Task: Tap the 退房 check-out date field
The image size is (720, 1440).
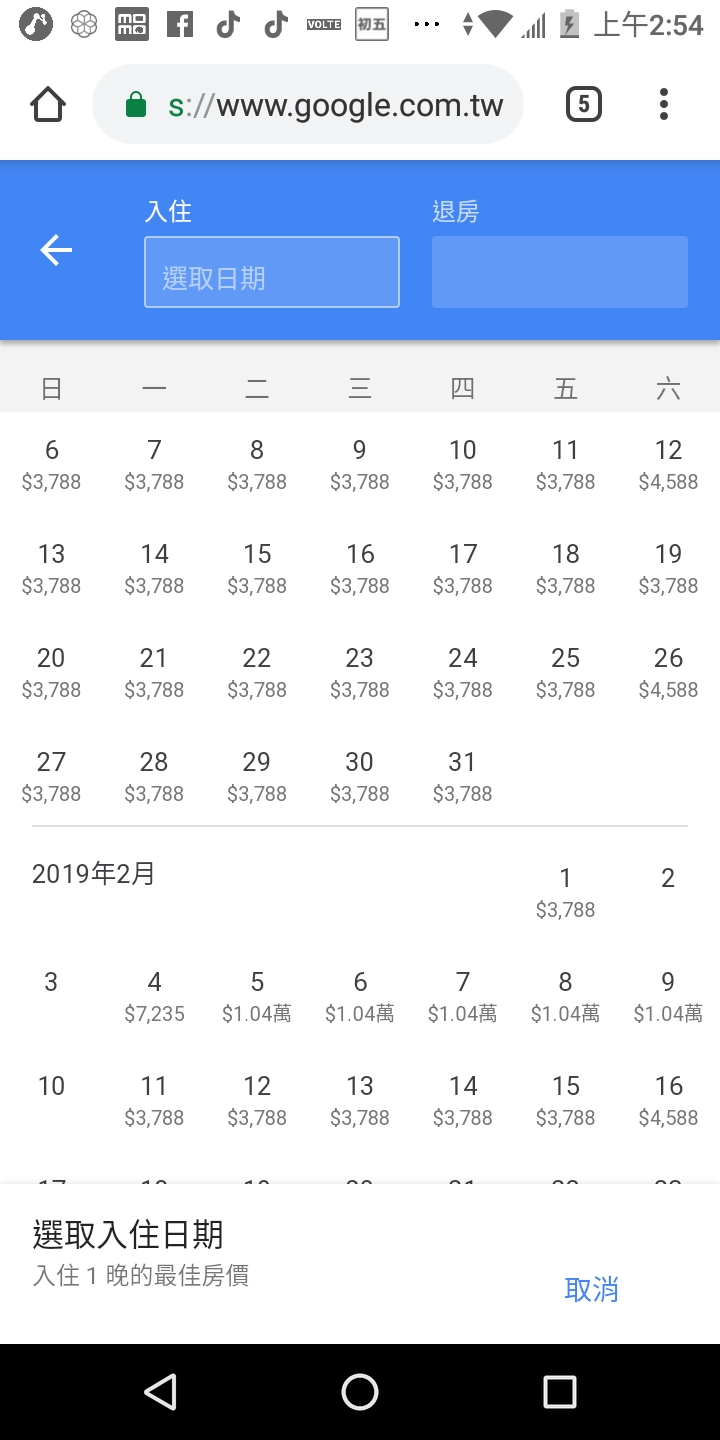Action: (560, 272)
